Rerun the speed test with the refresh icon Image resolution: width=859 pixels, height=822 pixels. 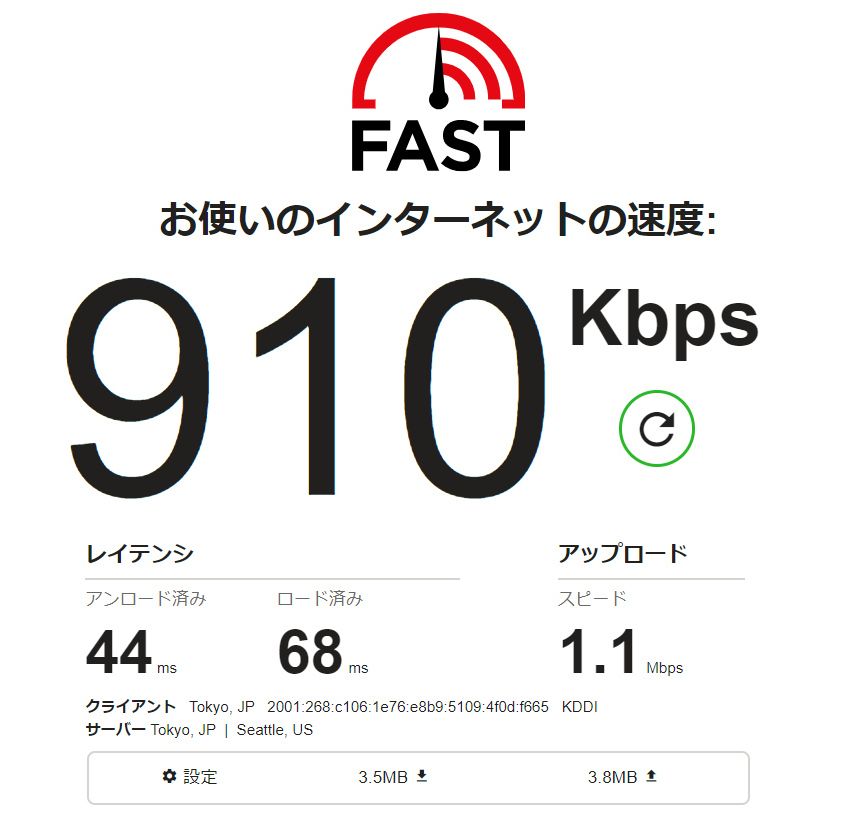[656, 429]
